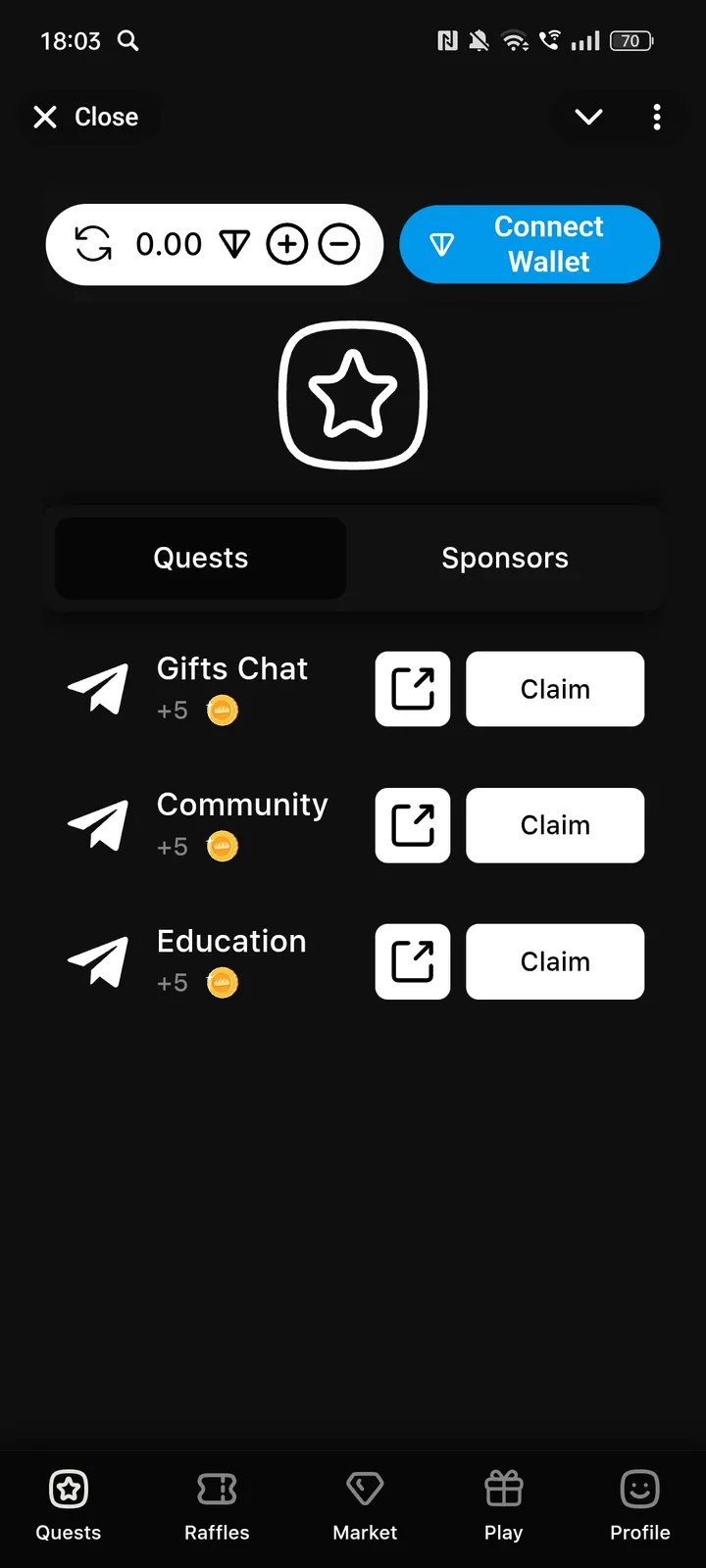Decrease balance with the minus control

click(339, 244)
